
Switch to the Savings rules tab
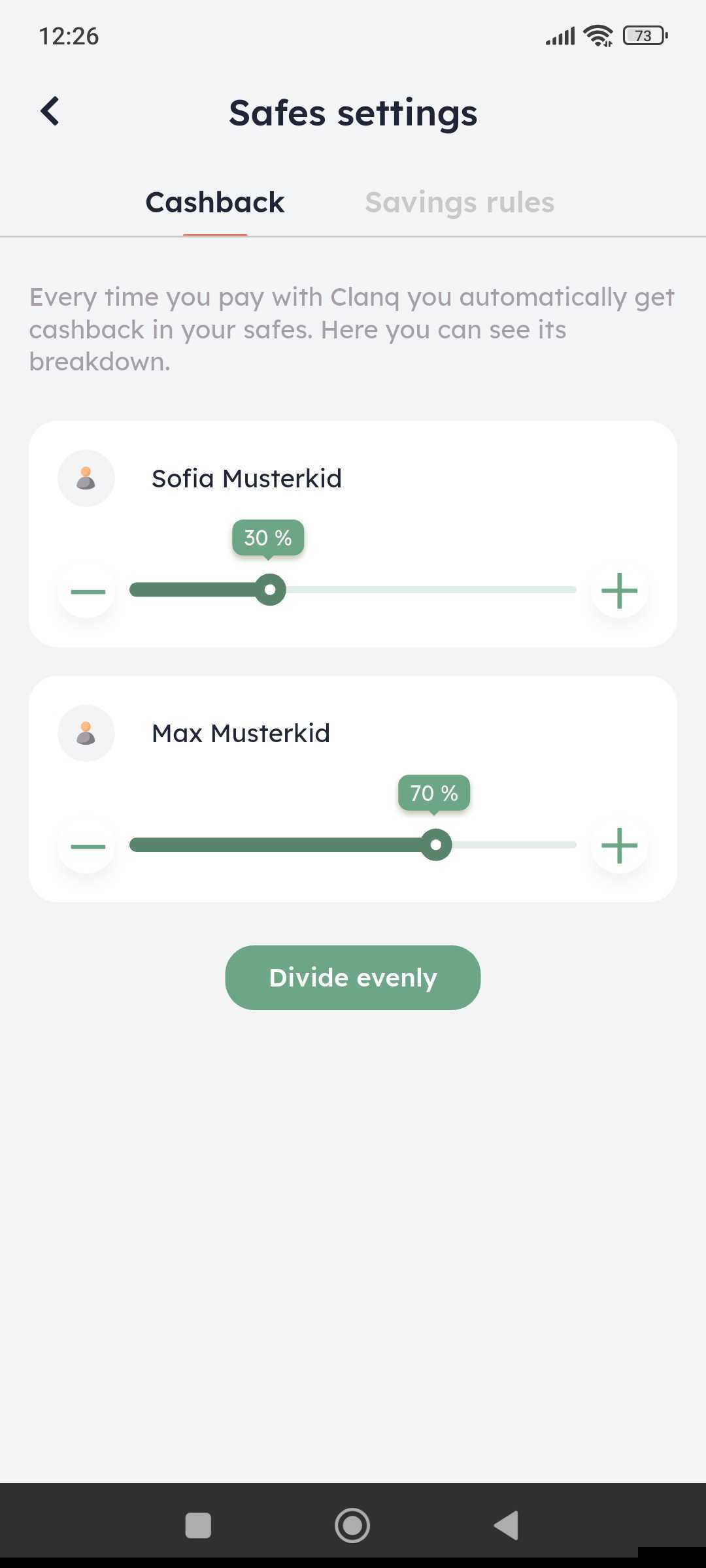pyautogui.click(x=459, y=203)
